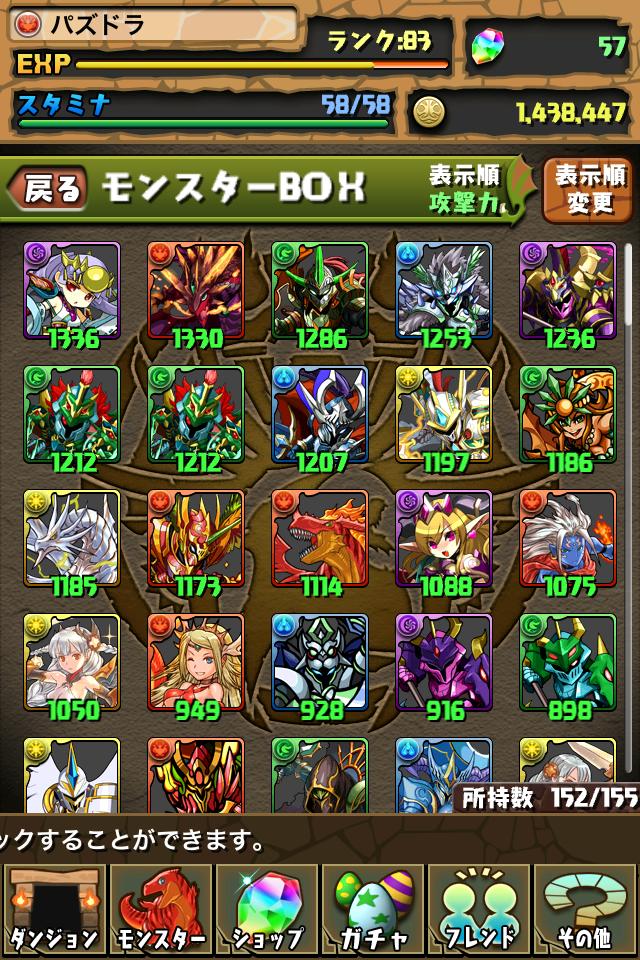Select the monster with attack 1236
Image resolution: width=640 pixels, height=960 pixels.
click(x=567, y=291)
